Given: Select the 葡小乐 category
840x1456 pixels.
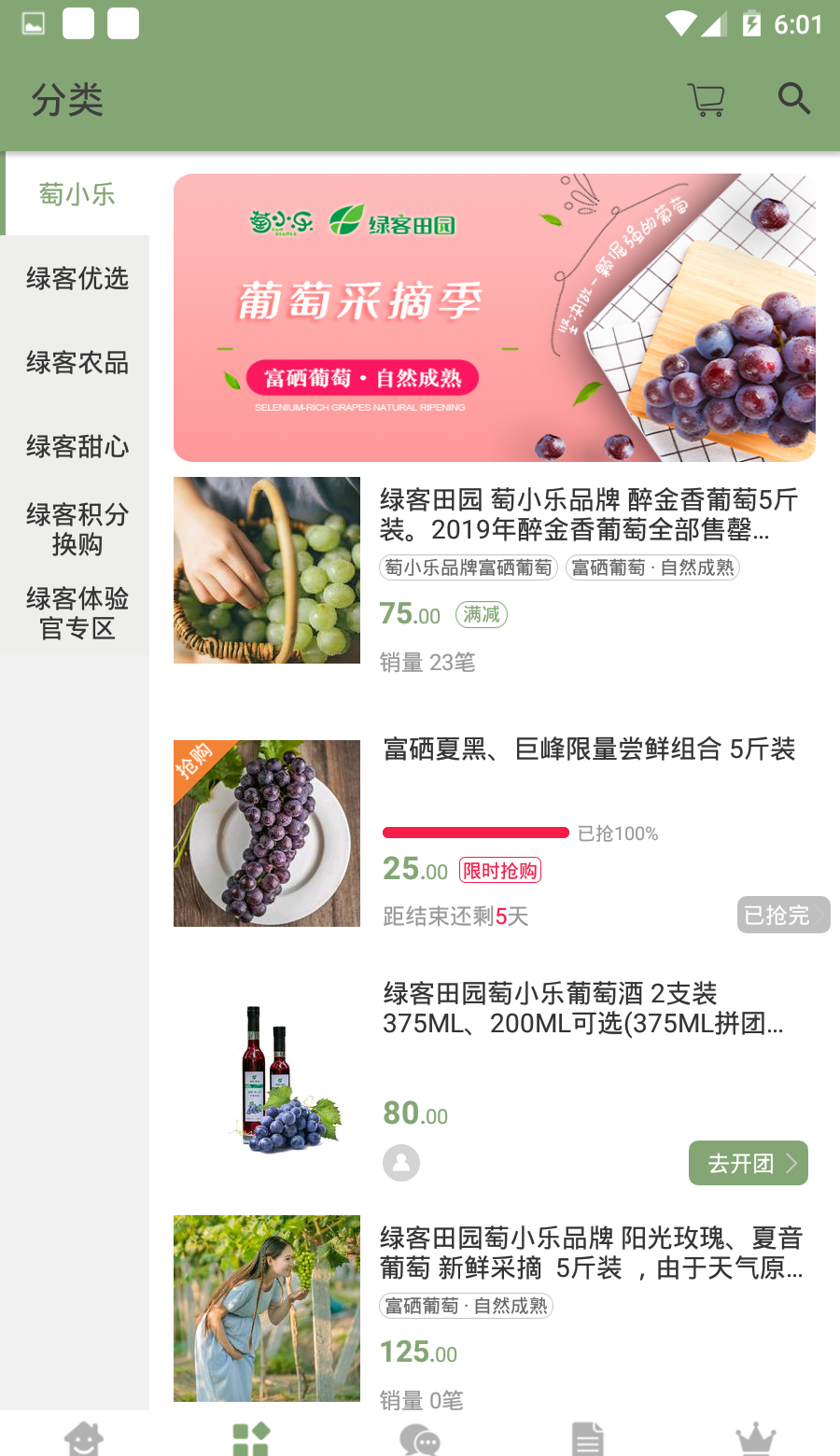Looking at the screenshot, I should (77, 194).
